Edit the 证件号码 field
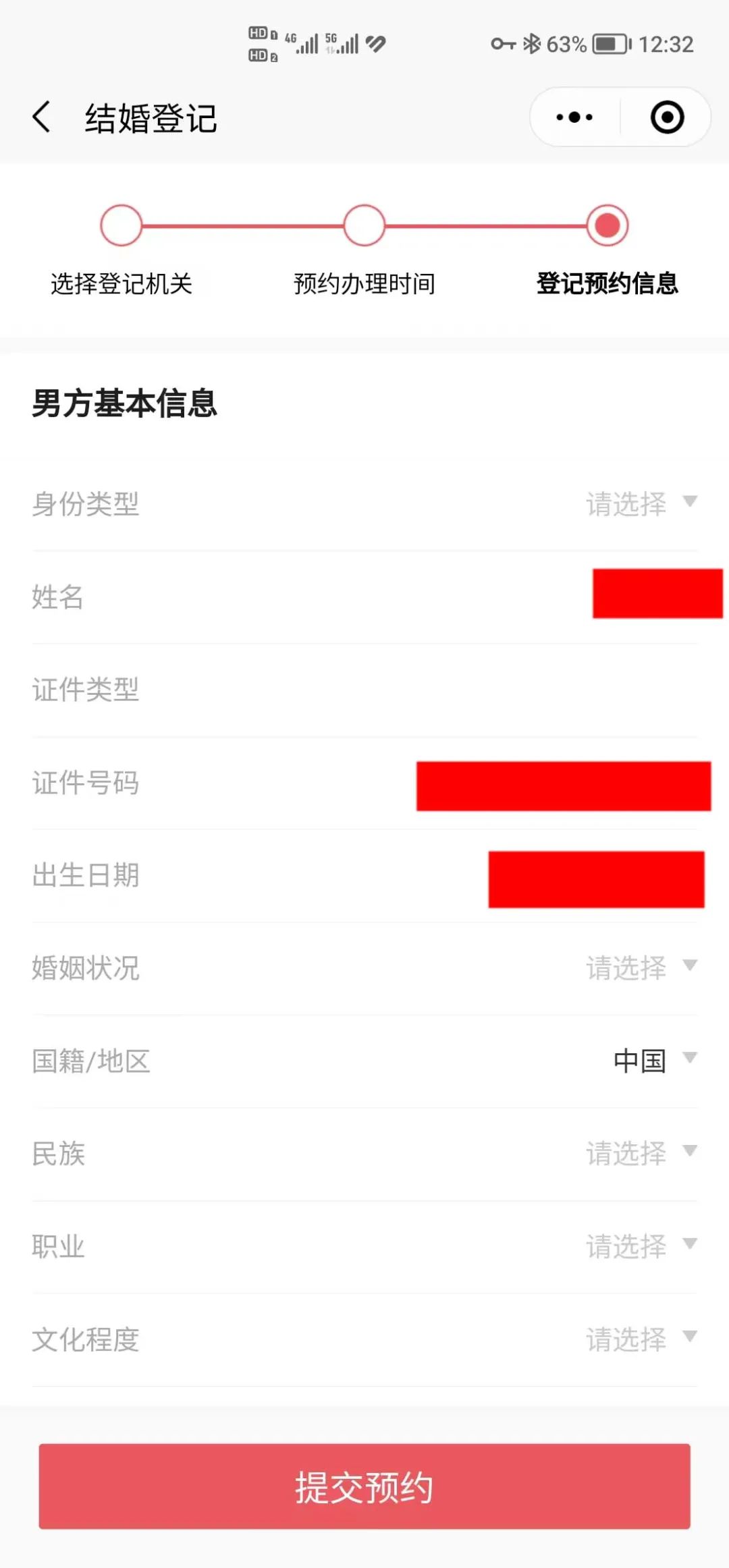 point(364,783)
